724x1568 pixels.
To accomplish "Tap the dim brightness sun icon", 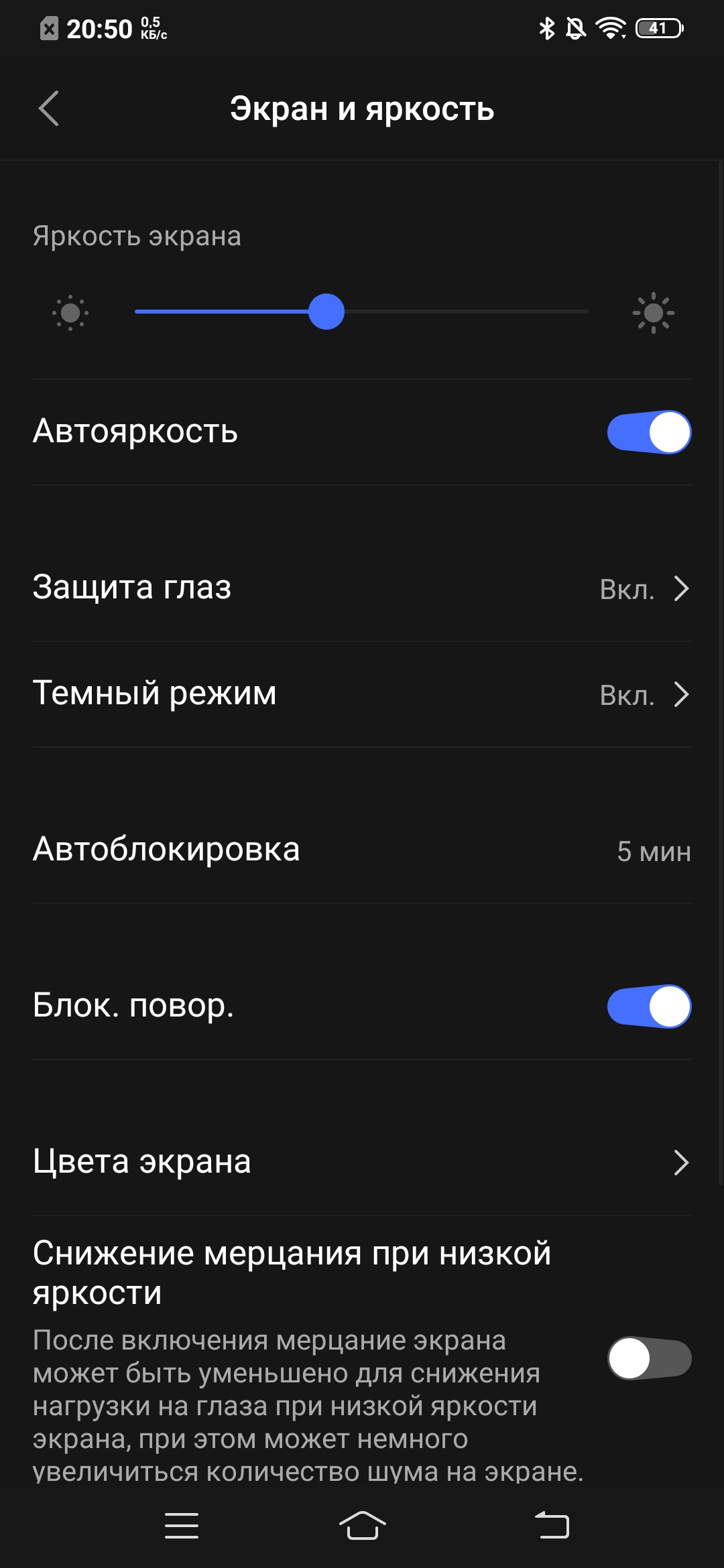I will [x=70, y=312].
